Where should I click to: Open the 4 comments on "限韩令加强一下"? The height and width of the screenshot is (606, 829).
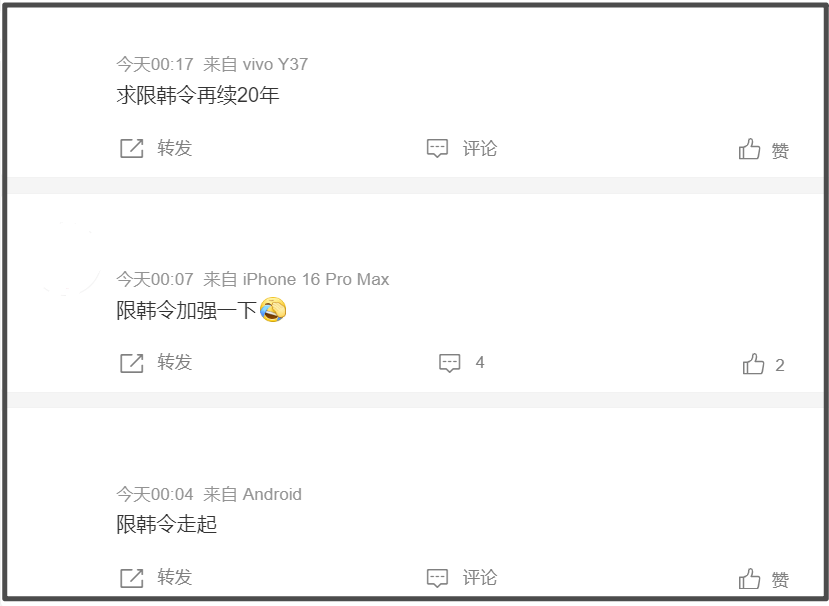(461, 363)
